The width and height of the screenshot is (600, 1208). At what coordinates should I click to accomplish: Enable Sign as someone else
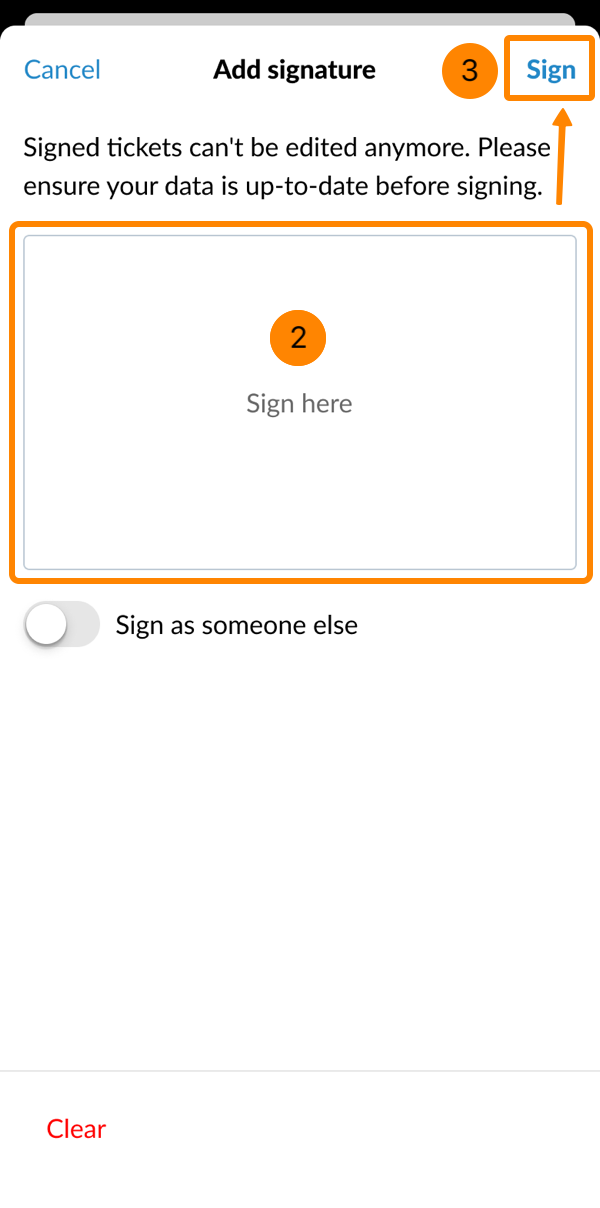pyautogui.click(x=62, y=625)
